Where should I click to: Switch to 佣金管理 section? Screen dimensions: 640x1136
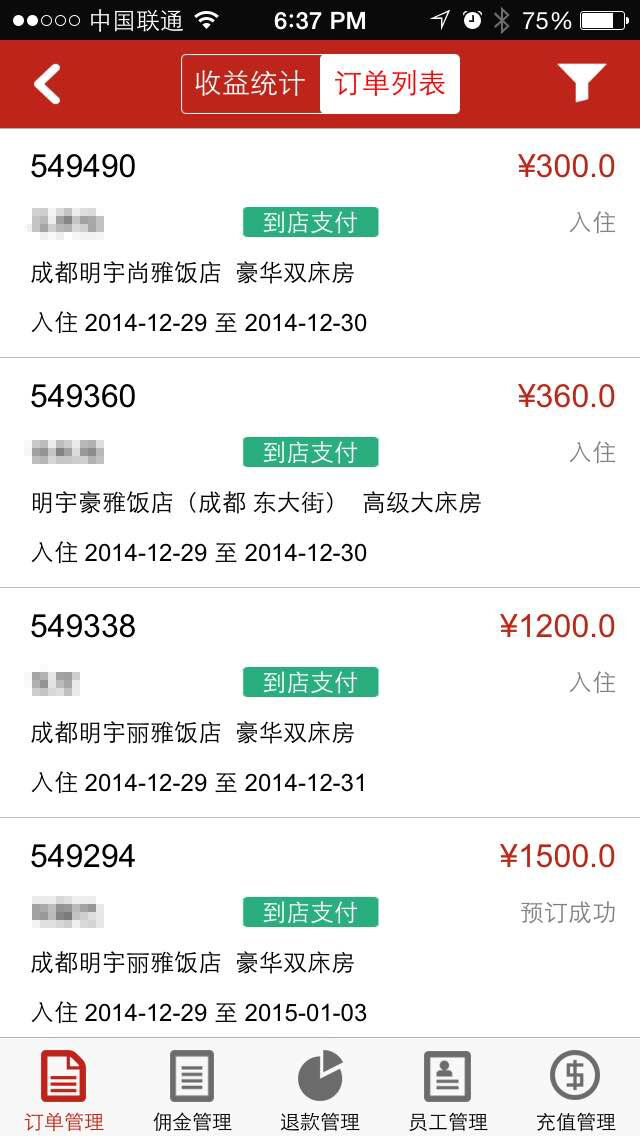coord(192,1088)
